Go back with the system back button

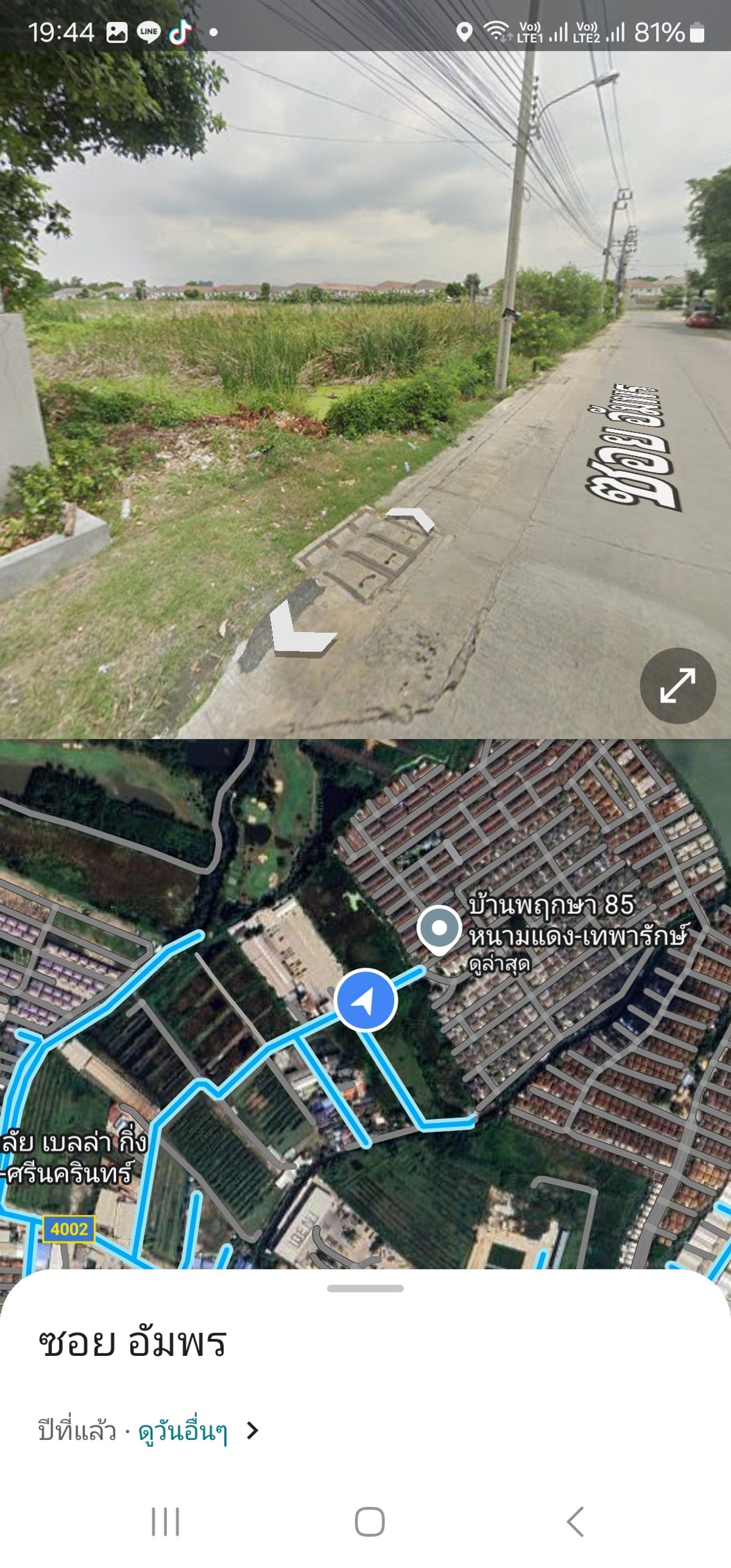pos(575,1522)
